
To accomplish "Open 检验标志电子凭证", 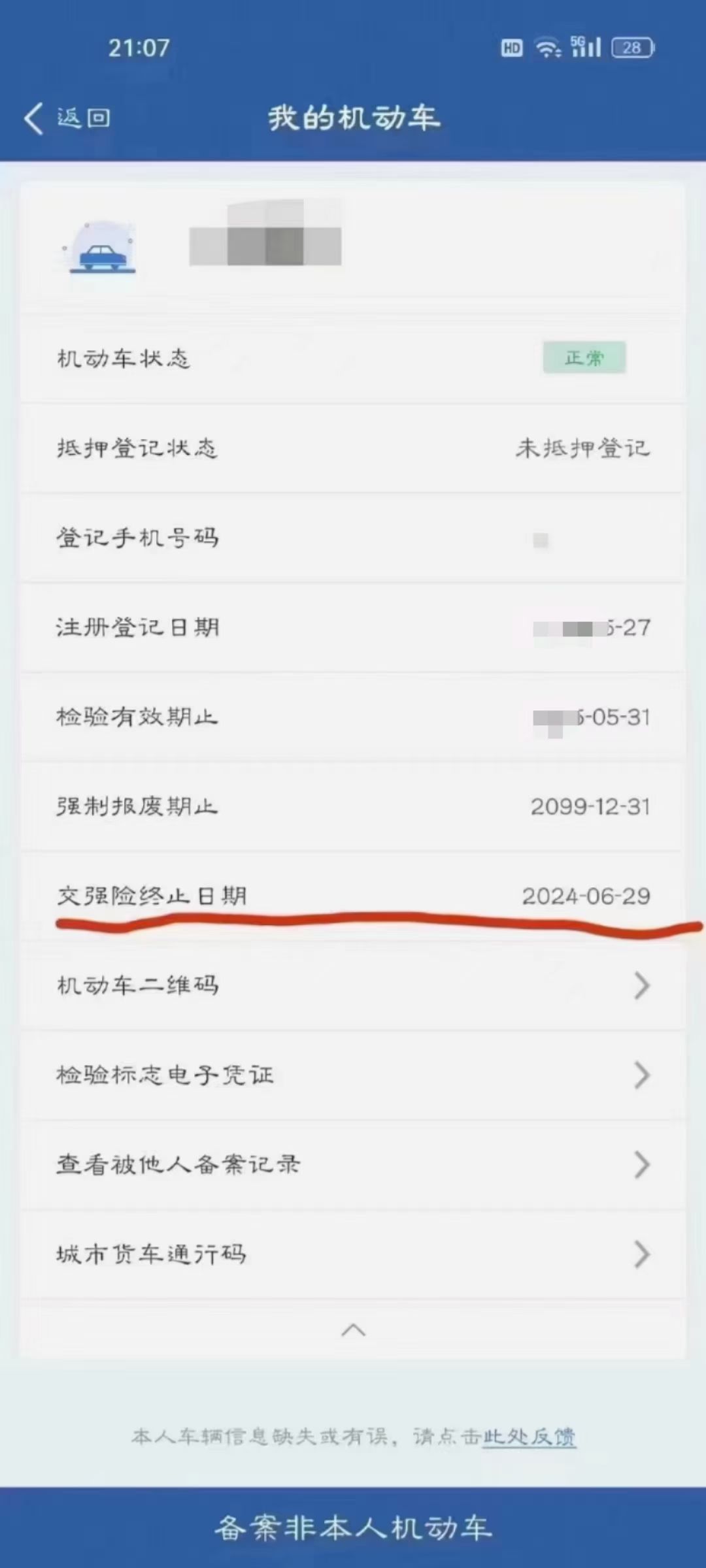I will click(x=353, y=1075).
